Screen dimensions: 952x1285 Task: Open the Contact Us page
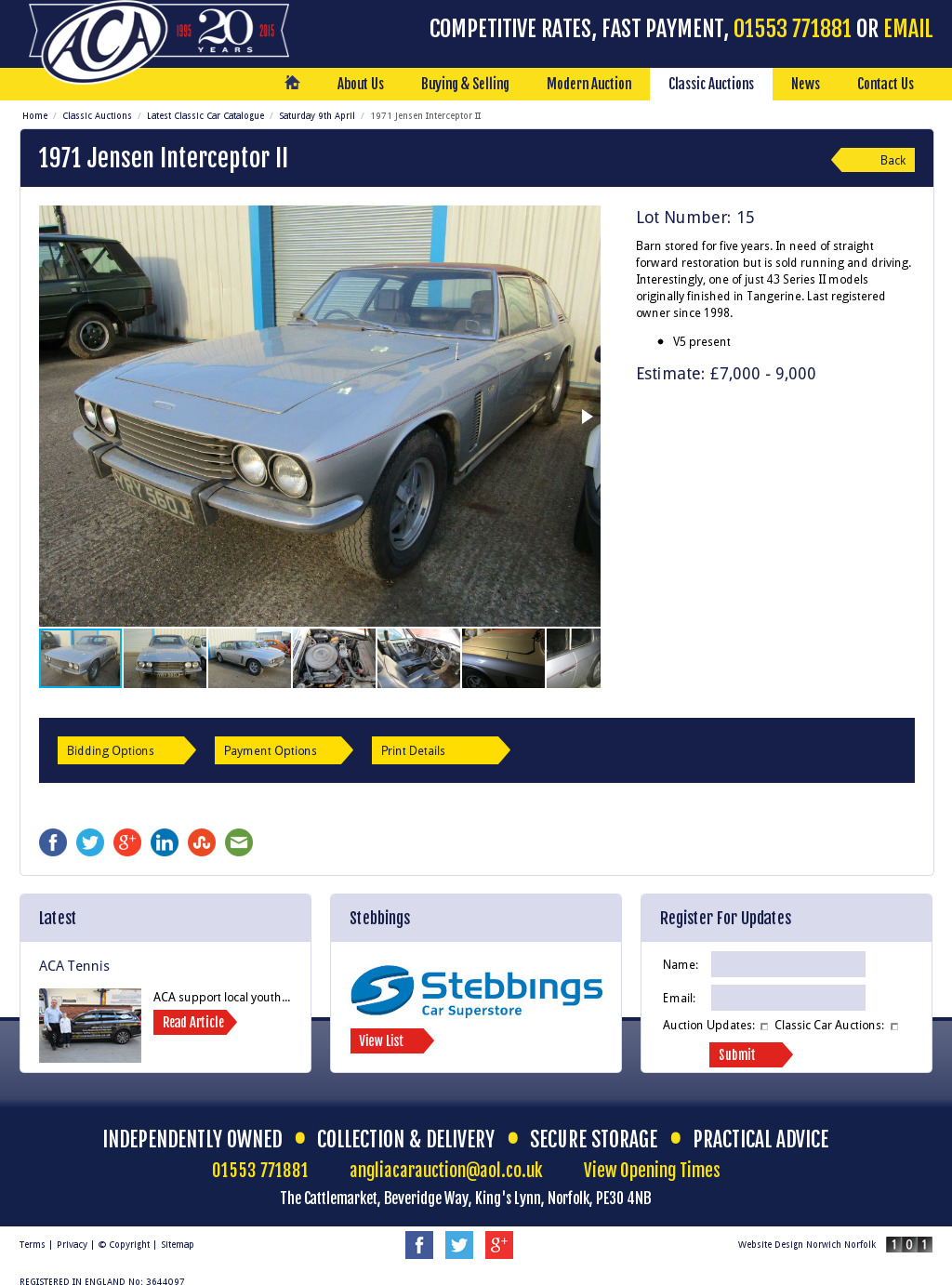(885, 84)
